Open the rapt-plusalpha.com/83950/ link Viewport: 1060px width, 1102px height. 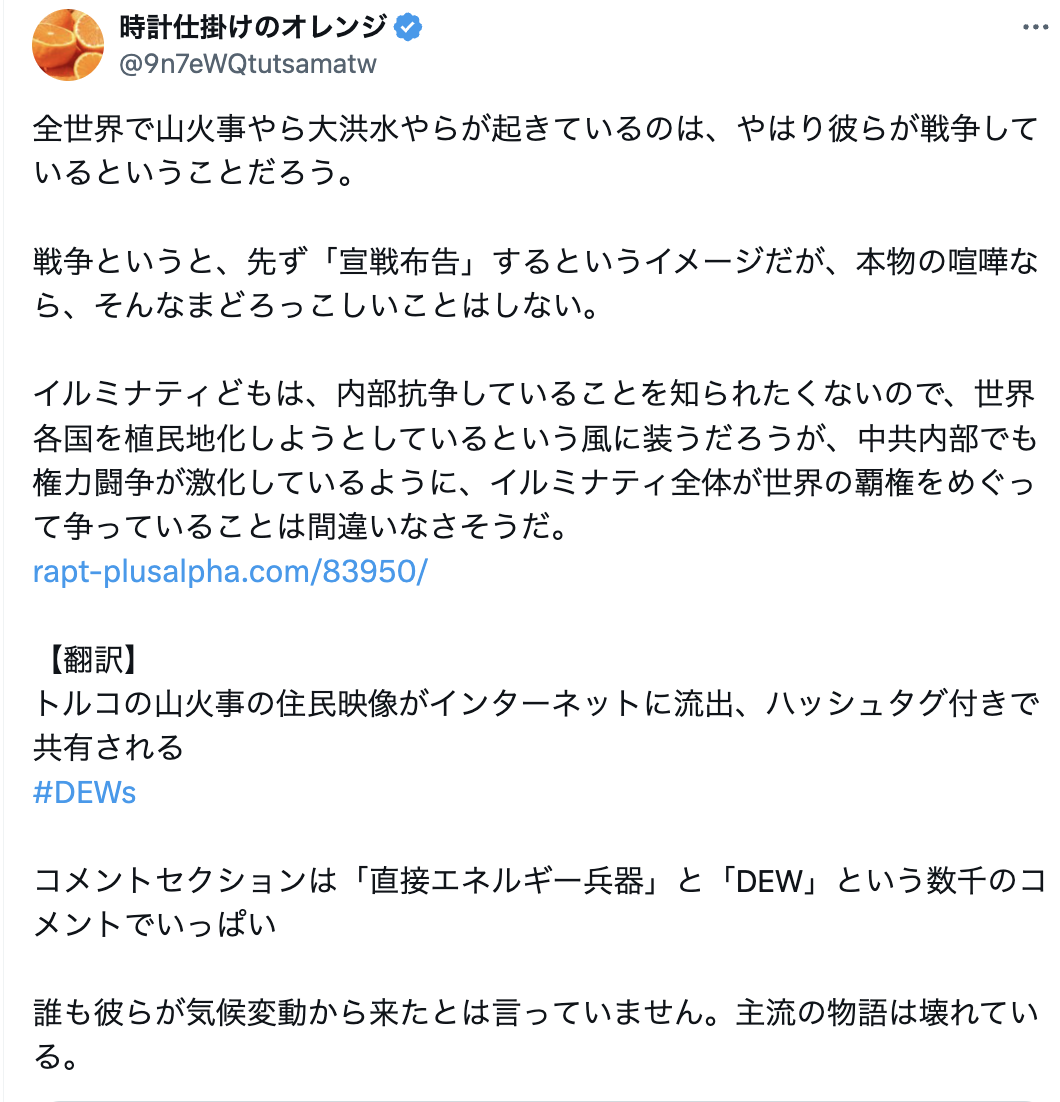[x=230, y=571]
